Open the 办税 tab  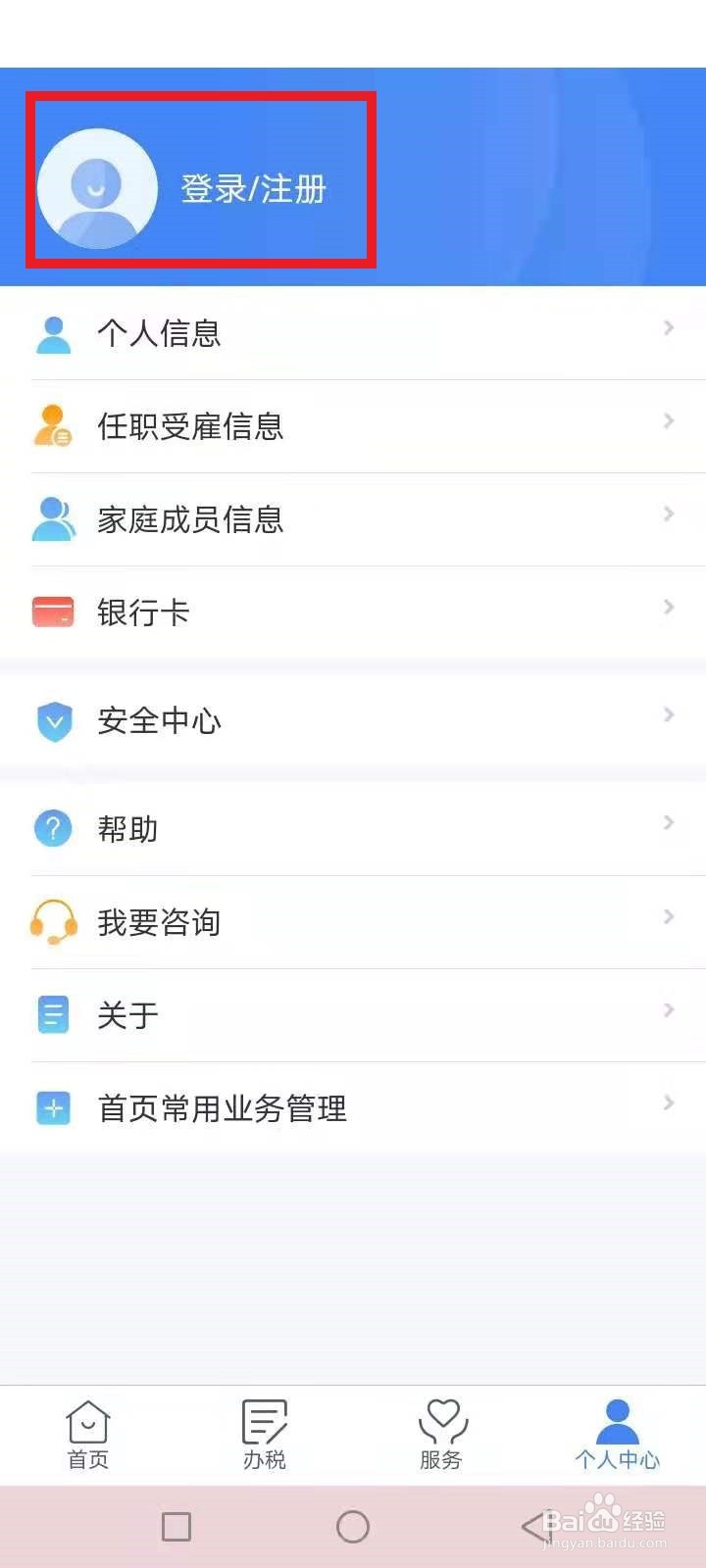263,1433
